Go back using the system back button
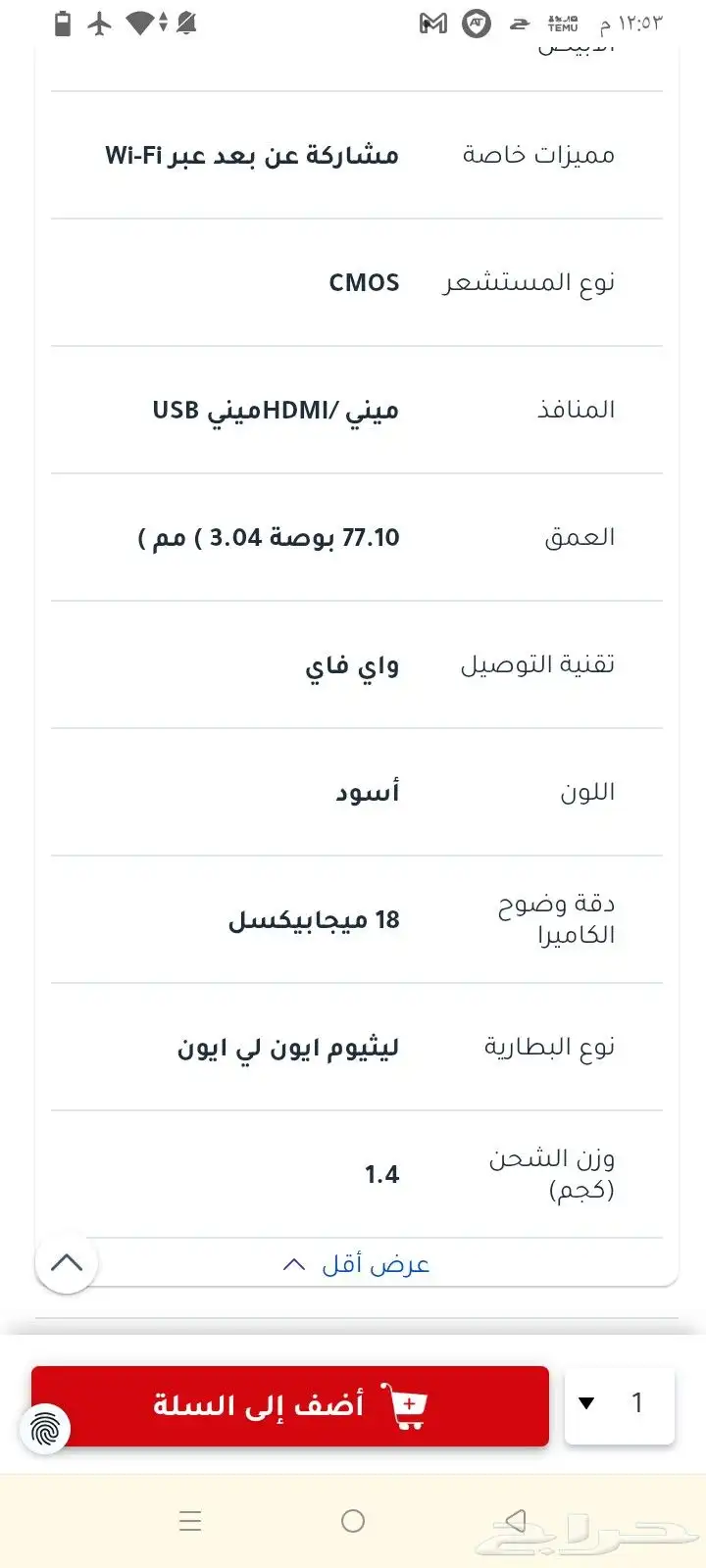The image size is (706, 1568). tap(515, 1521)
